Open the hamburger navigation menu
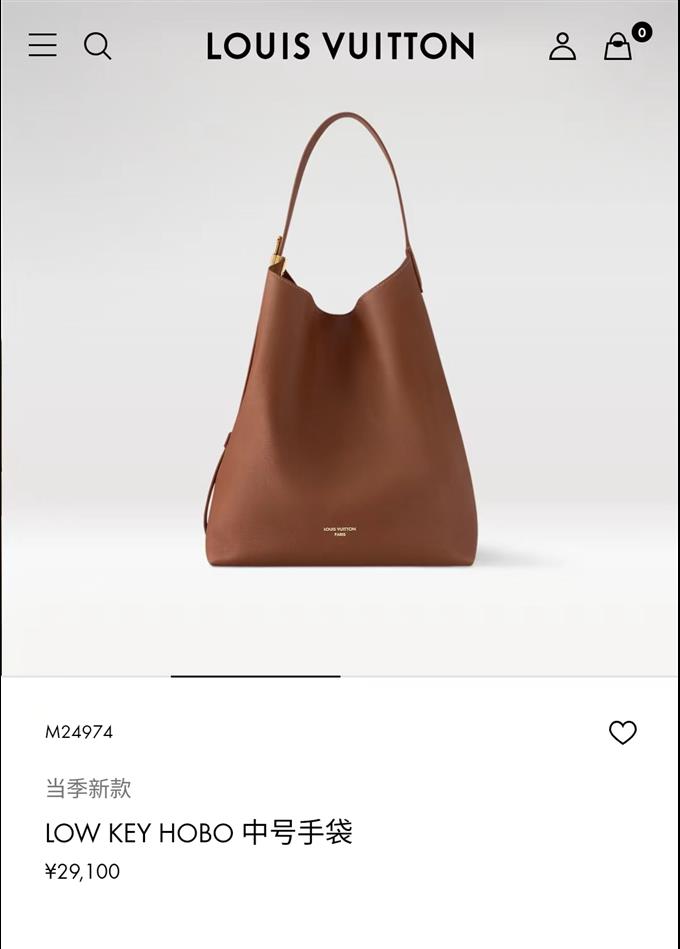680x949 pixels. pyautogui.click(x=42, y=45)
